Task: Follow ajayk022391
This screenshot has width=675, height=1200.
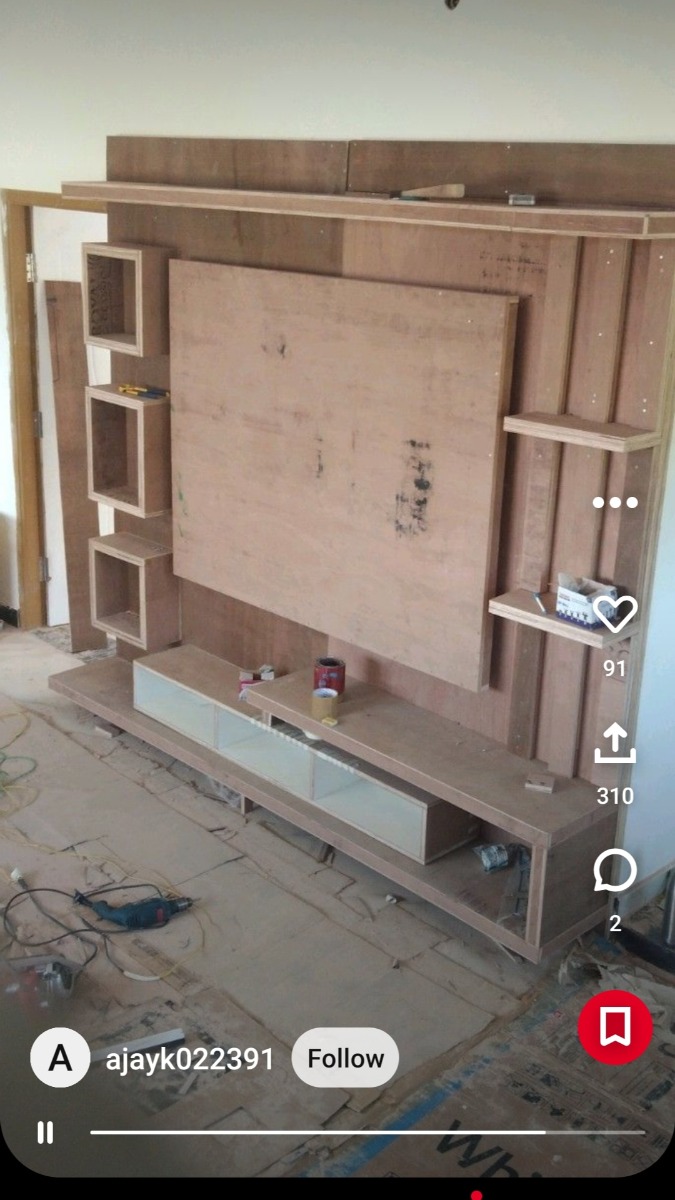Action: tap(345, 1058)
